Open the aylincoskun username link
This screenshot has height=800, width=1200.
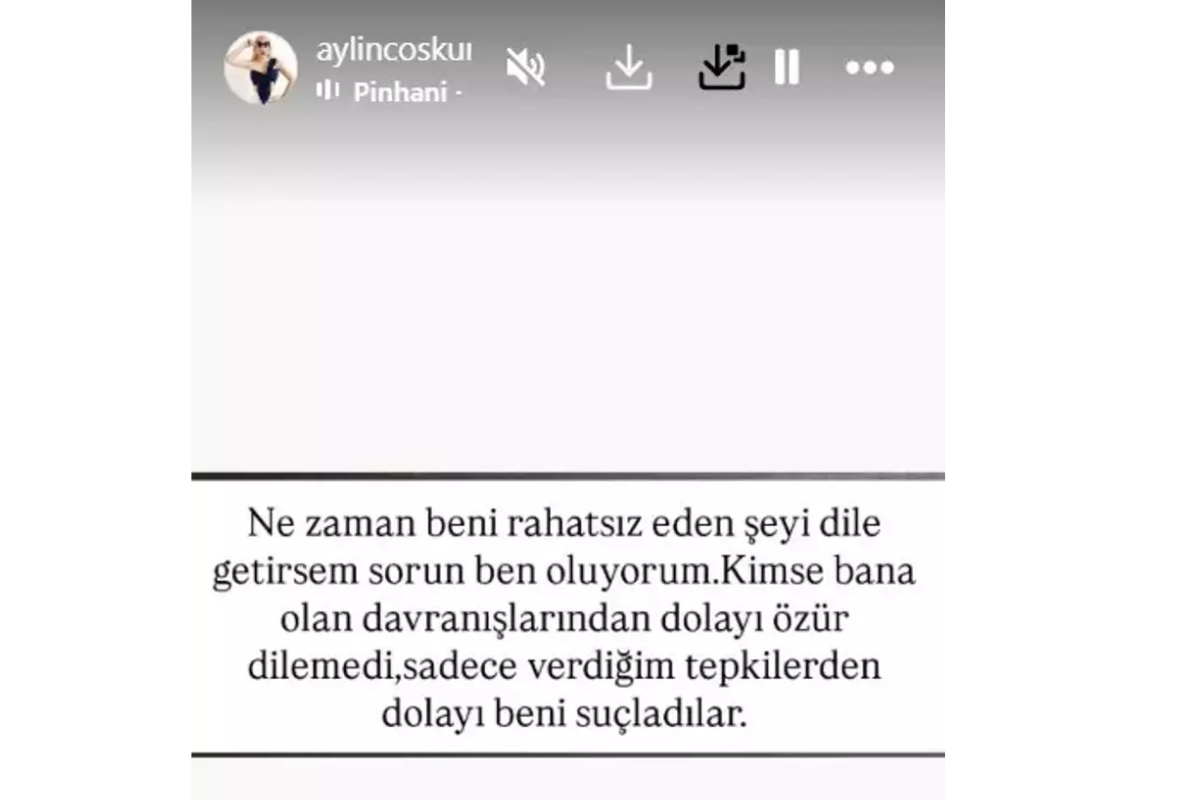[x=393, y=51]
